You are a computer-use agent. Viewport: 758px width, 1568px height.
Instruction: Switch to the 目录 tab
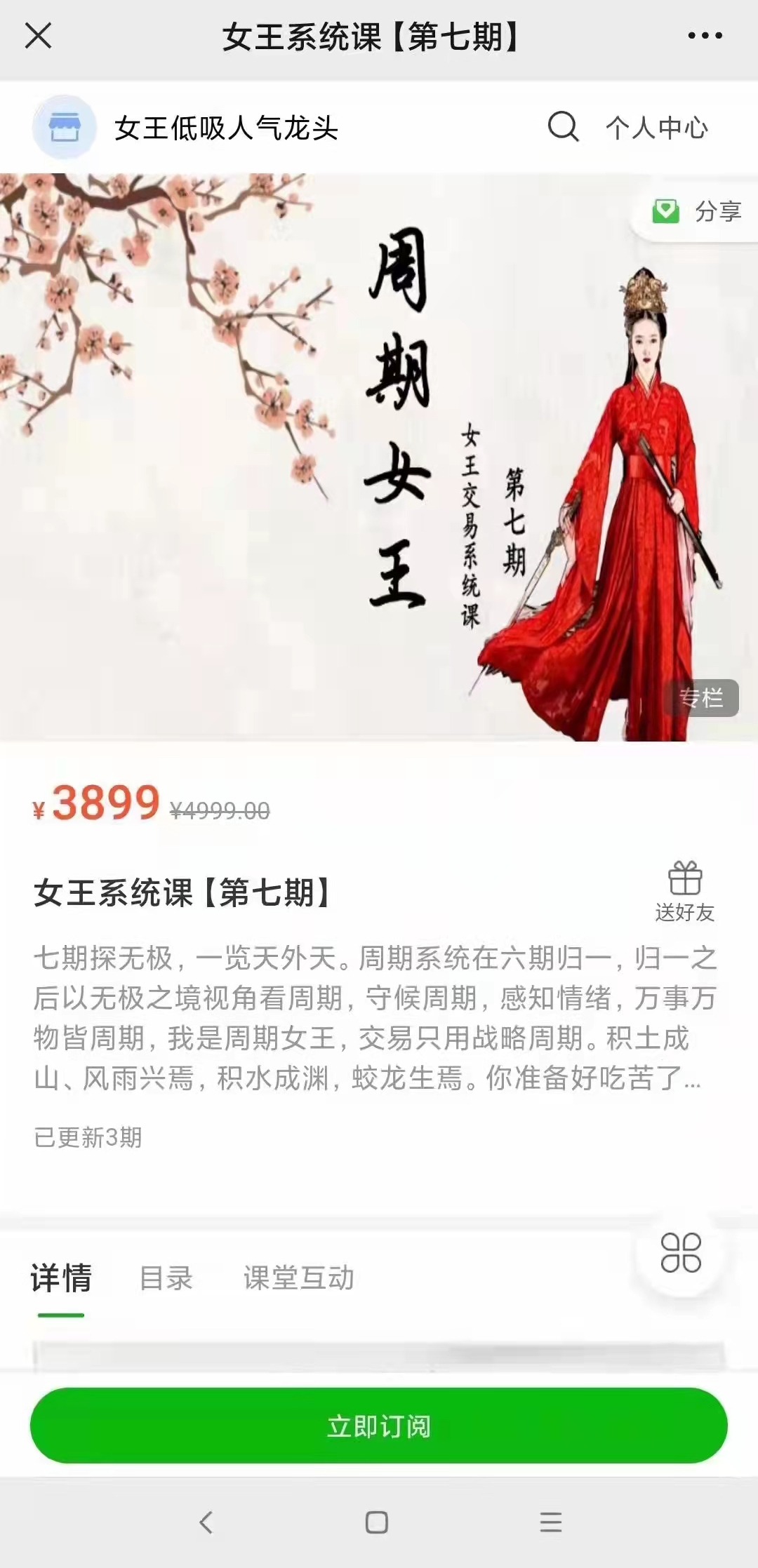coord(166,1278)
